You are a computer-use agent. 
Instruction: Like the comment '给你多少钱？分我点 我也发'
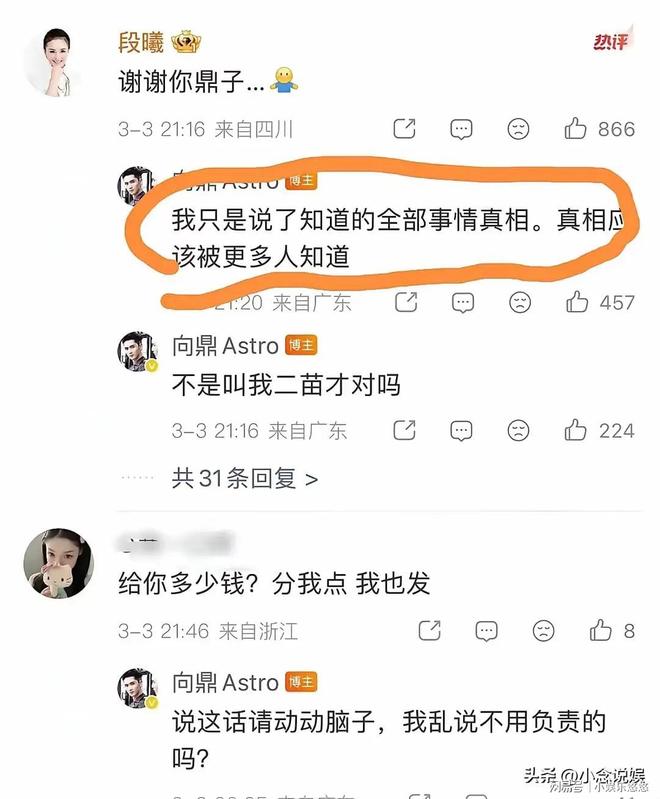pyautogui.click(x=601, y=631)
